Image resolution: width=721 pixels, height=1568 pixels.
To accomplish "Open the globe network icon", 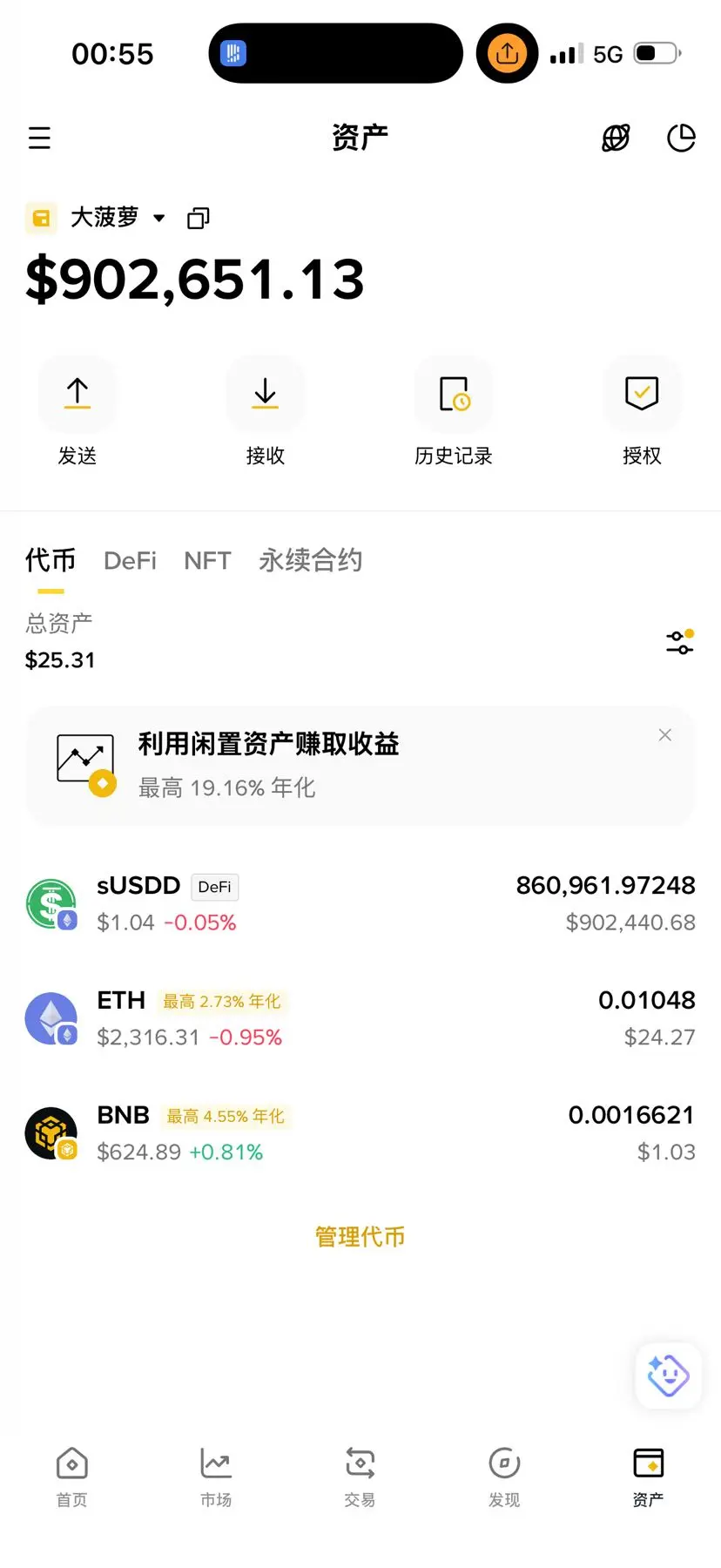I will [616, 138].
